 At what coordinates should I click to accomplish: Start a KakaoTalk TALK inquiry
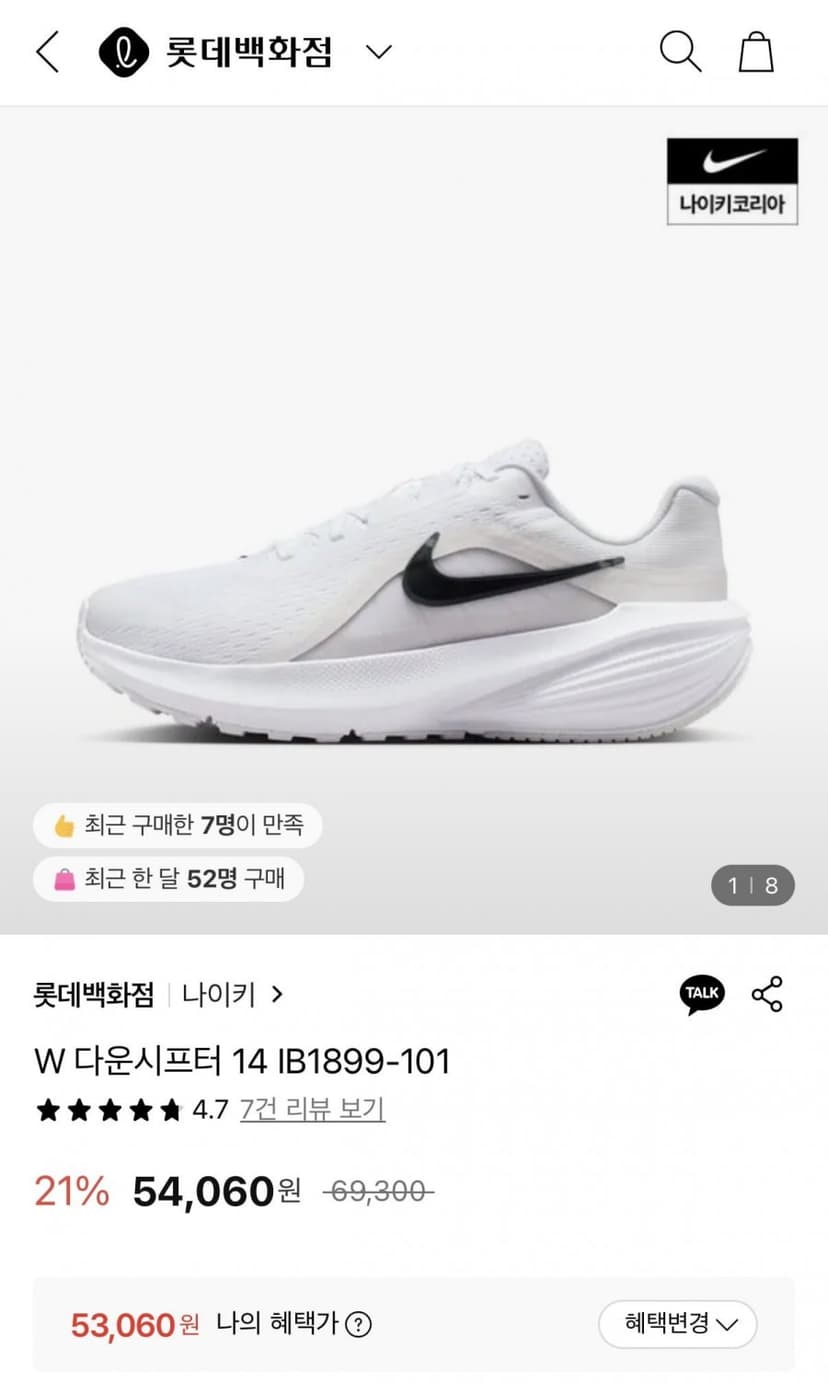[x=702, y=994]
